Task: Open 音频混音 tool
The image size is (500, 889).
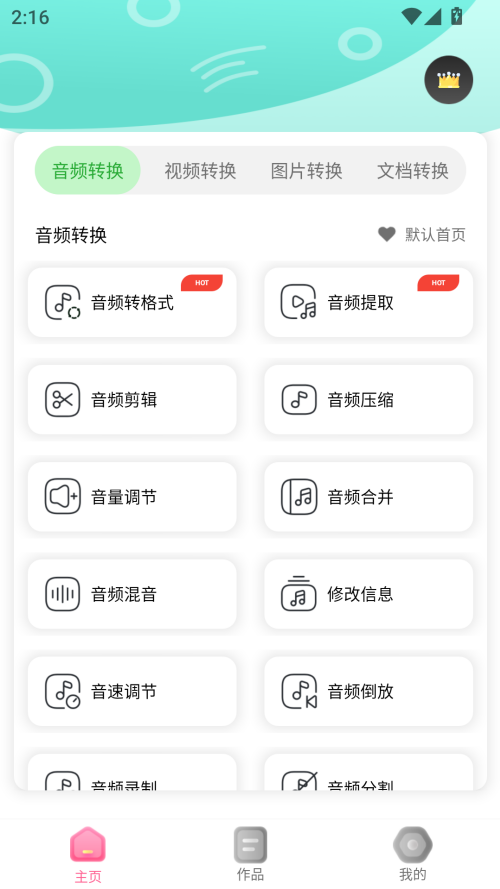Action: point(132,594)
